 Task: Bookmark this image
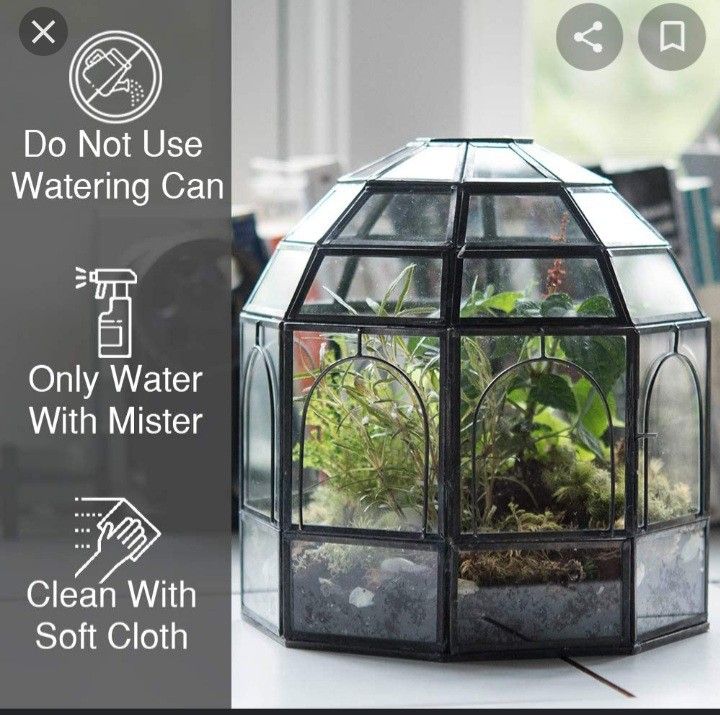pyautogui.click(x=671, y=37)
